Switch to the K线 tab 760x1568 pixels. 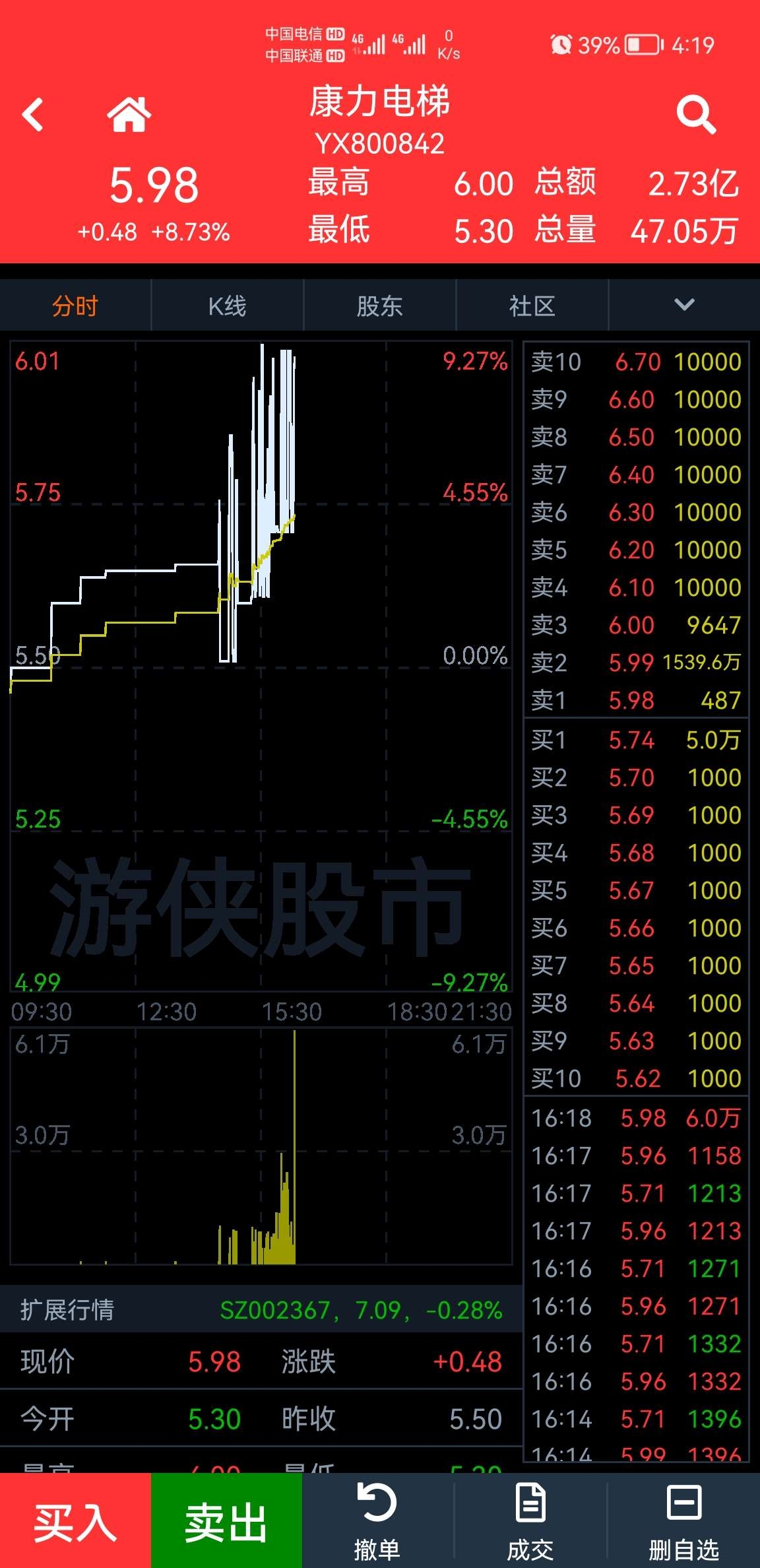227,306
